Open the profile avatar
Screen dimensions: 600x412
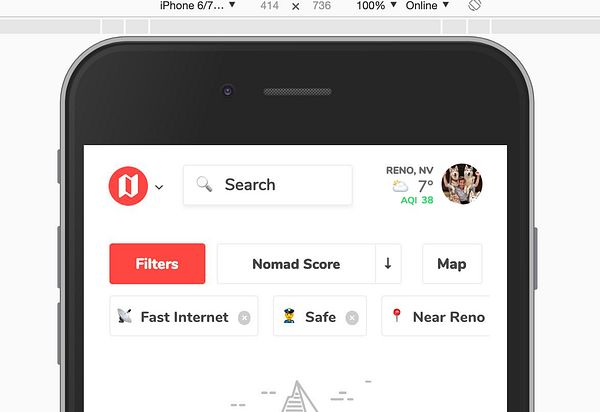462,184
